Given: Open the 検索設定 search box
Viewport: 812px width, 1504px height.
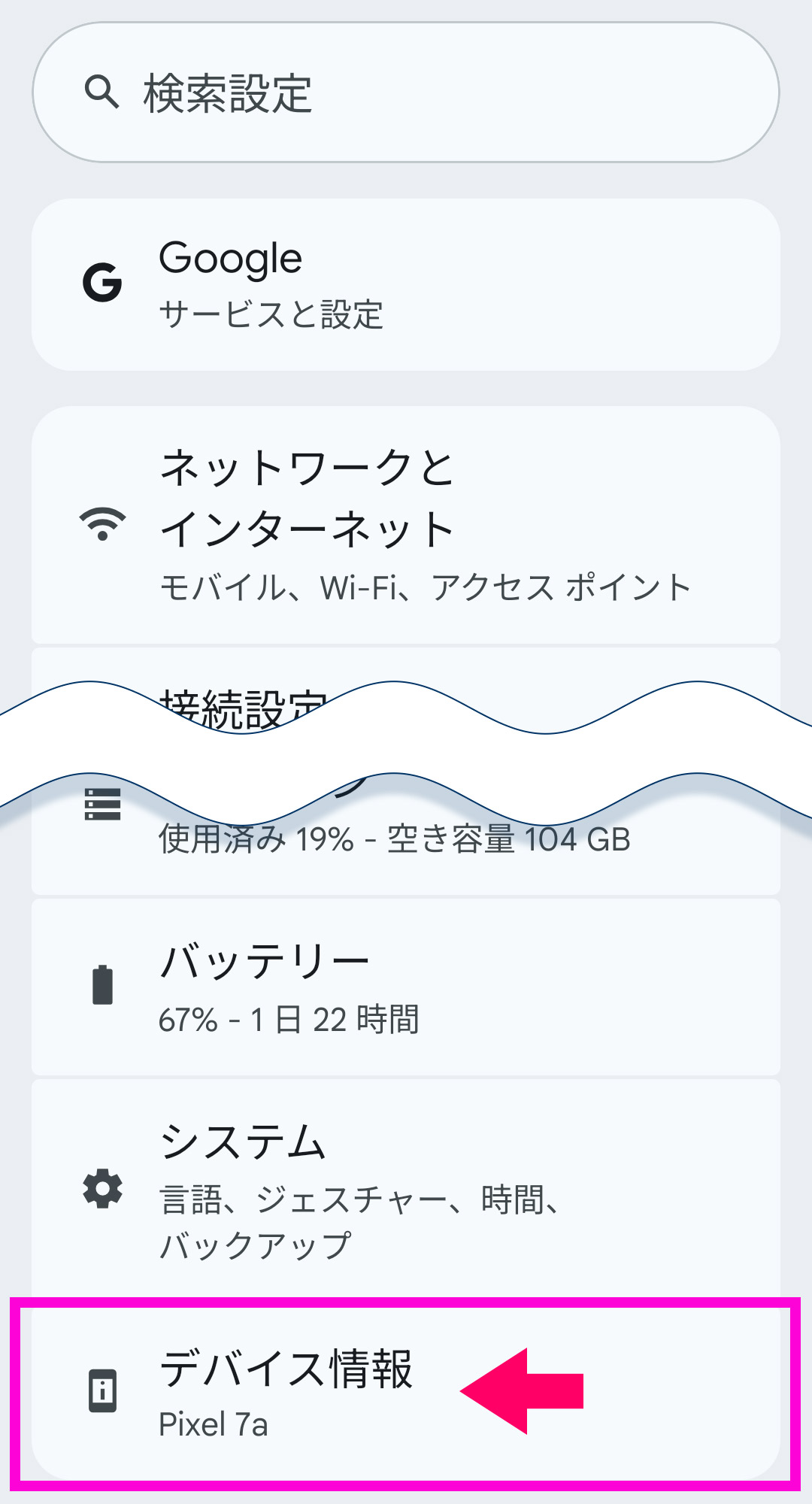Looking at the screenshot, I should pyautogui.click(x=406, y=92).
